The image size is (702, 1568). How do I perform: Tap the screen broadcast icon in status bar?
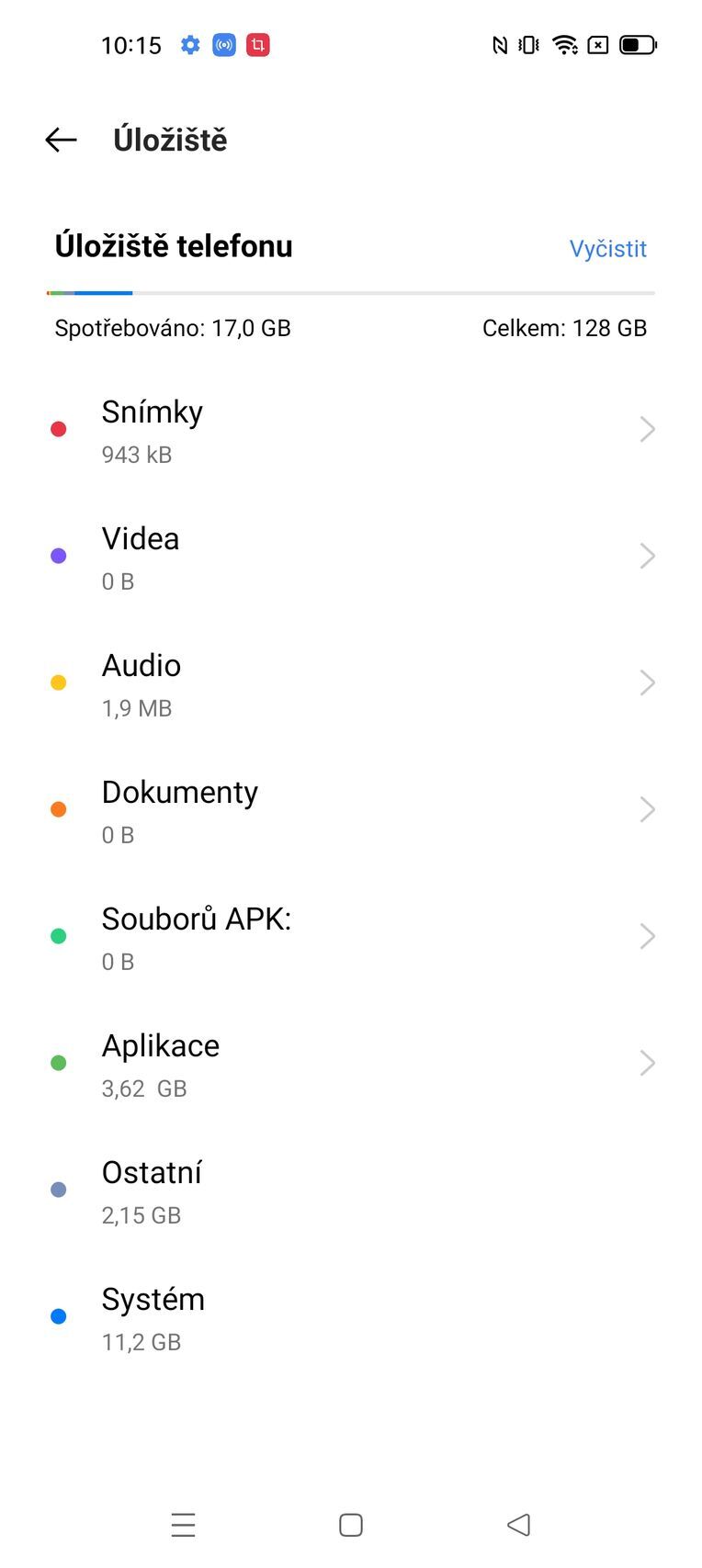(224, 45)
